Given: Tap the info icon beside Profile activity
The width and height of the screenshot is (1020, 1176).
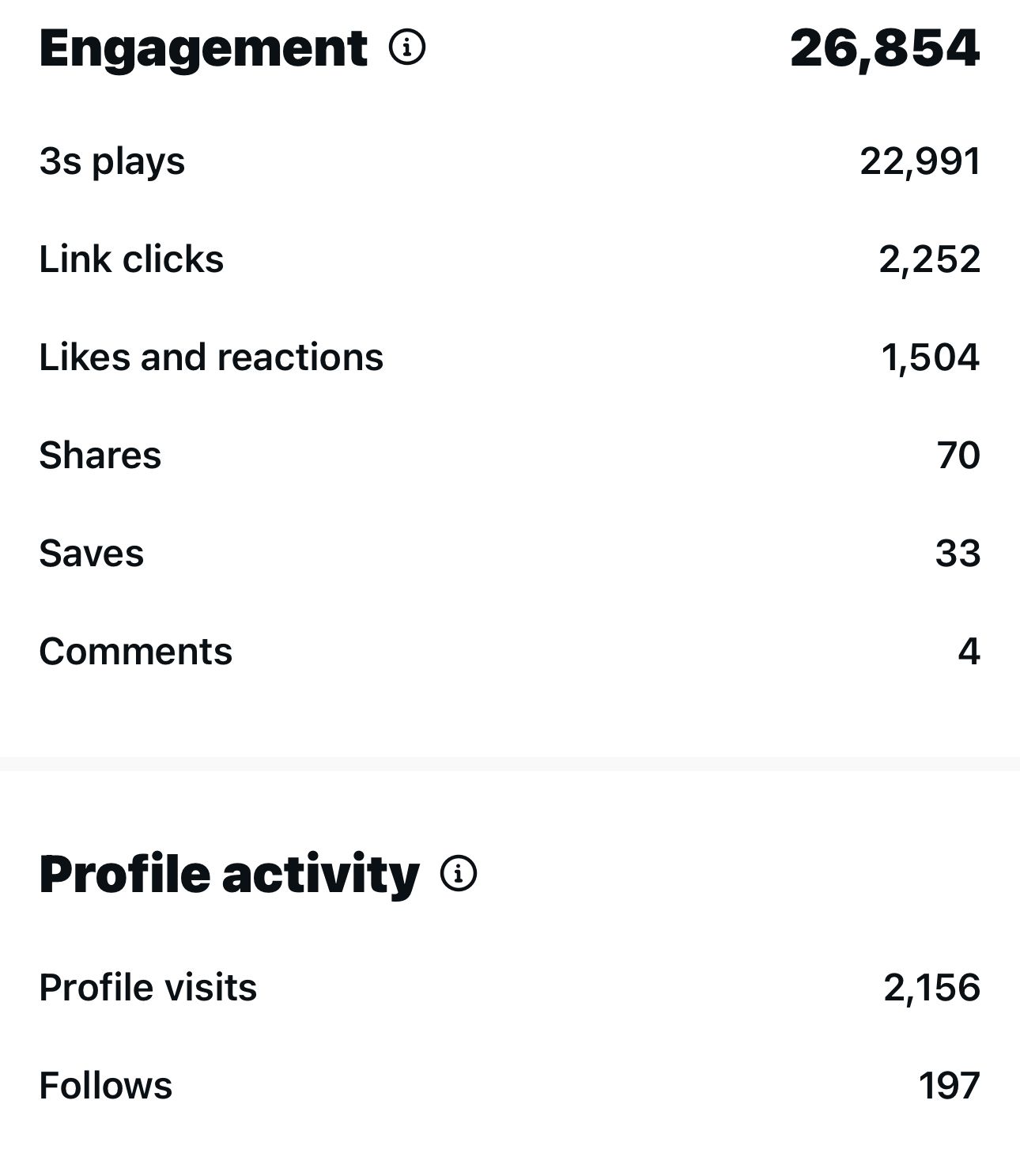Looking at the screenshot, I should tap(459, 874).
